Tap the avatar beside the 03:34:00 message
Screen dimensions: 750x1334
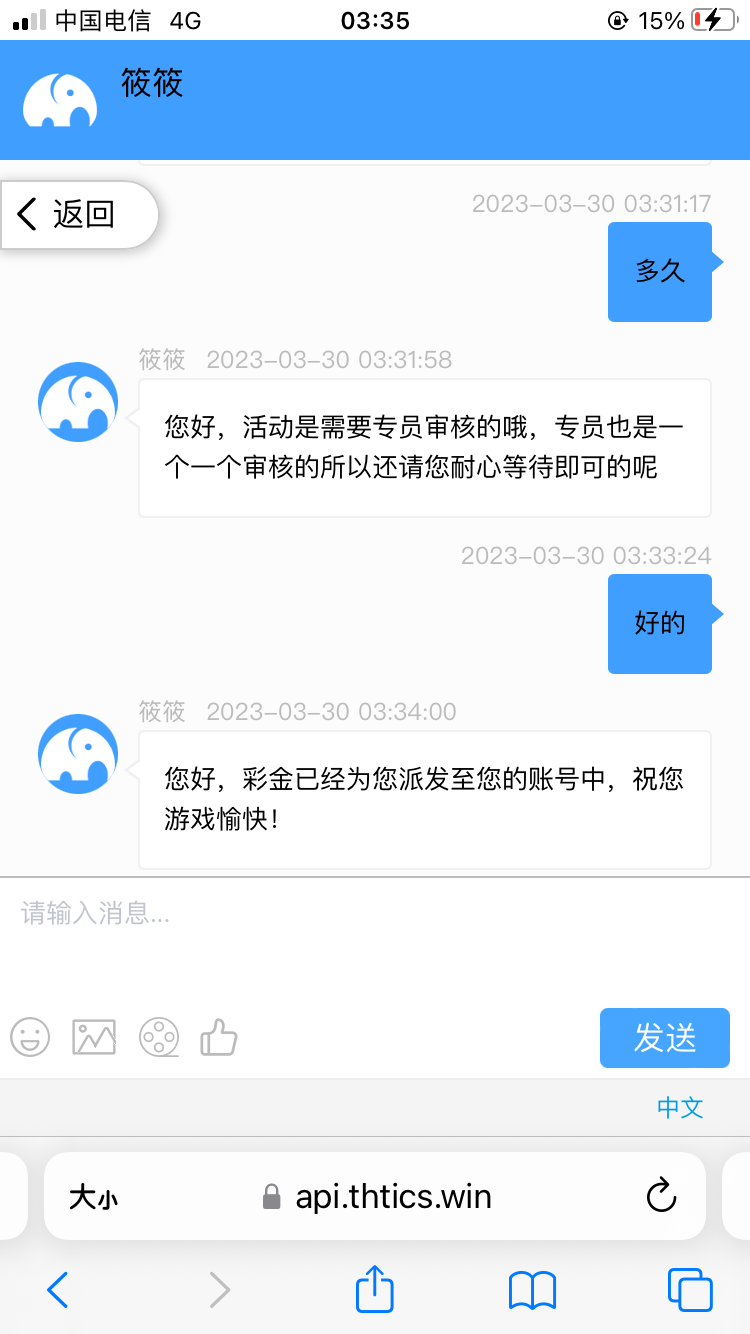pos(77,754)
